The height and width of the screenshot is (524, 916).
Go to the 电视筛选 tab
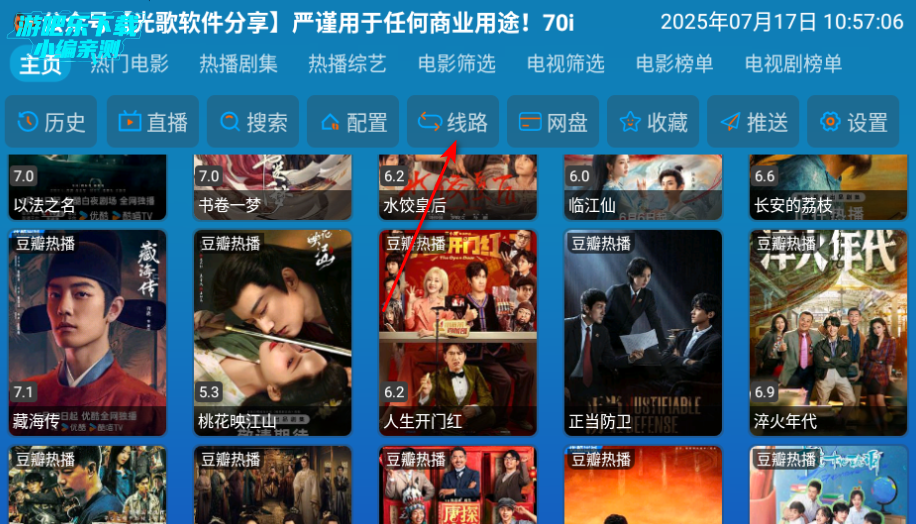coord(566,64)
